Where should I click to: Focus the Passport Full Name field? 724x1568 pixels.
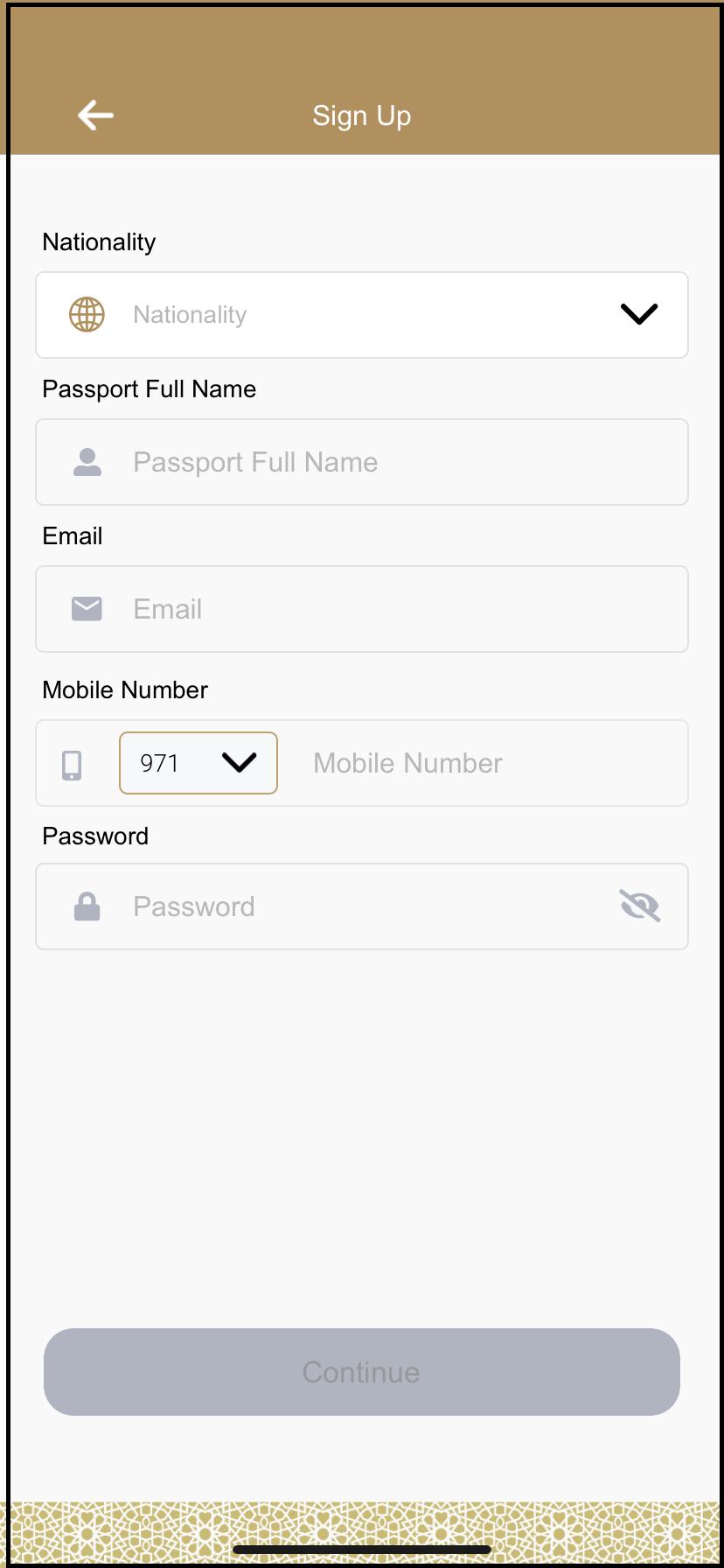tap(362, 462)
